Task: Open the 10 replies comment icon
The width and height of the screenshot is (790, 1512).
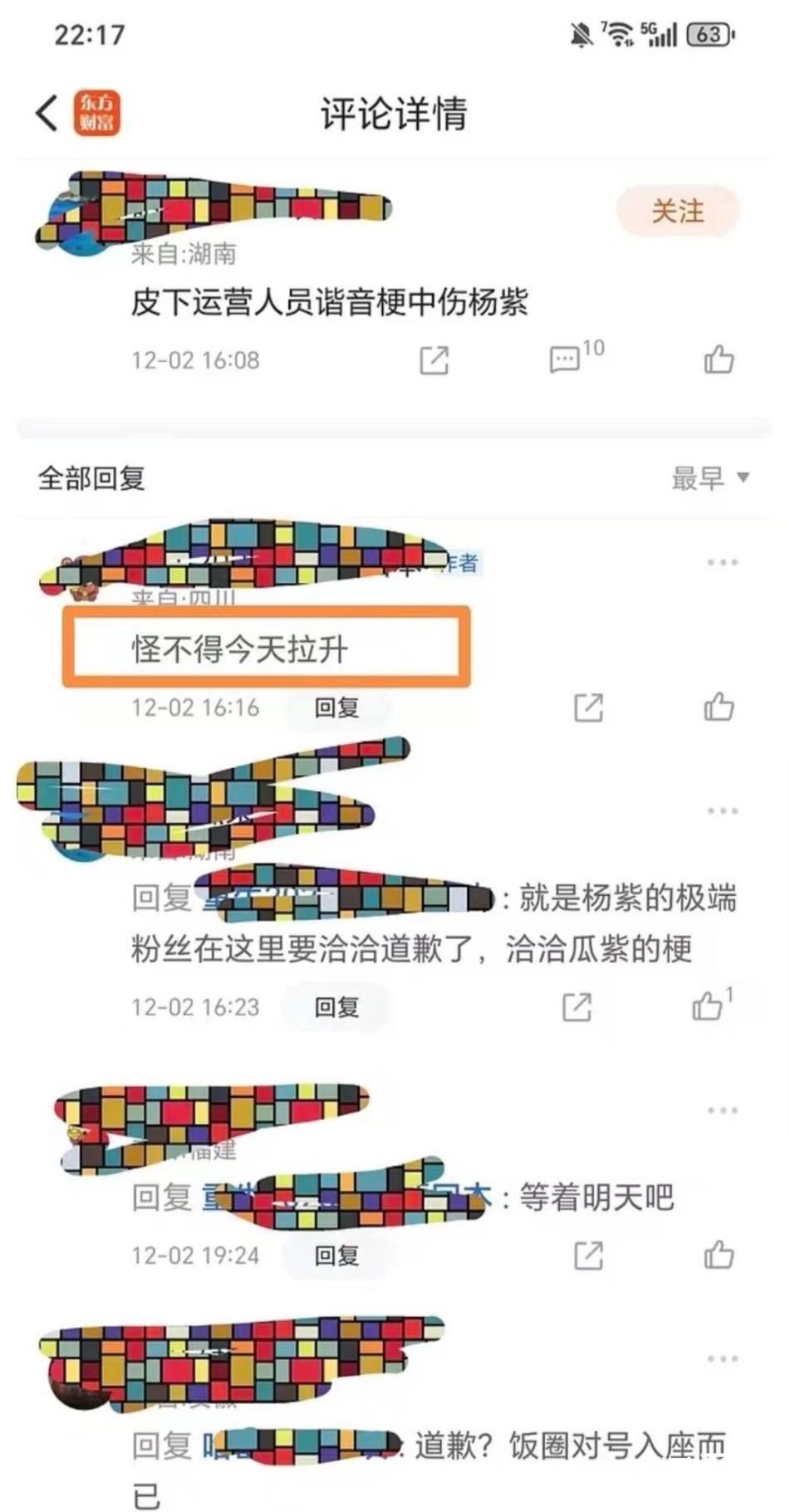Action: [567, 360]
